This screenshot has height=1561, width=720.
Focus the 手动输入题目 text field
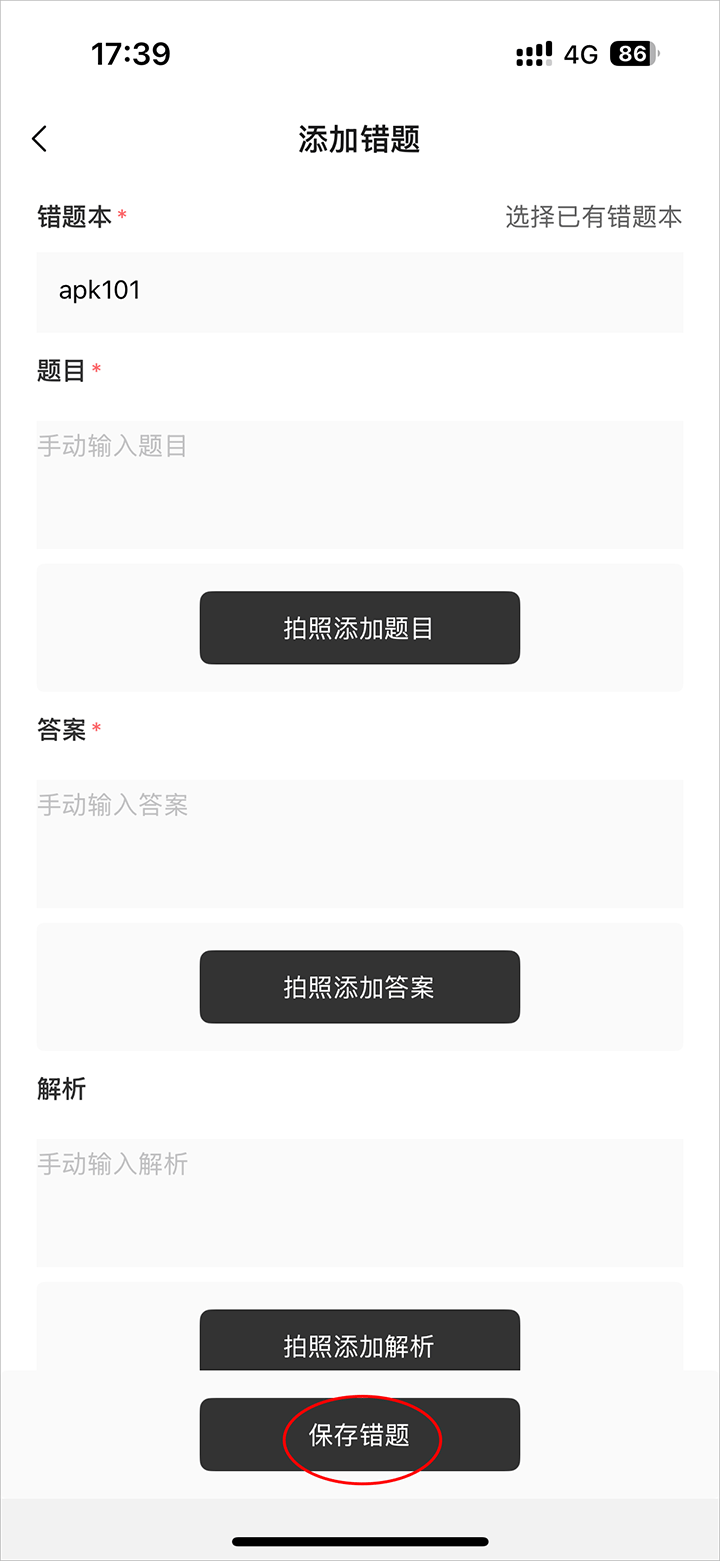tap(360, 485)
